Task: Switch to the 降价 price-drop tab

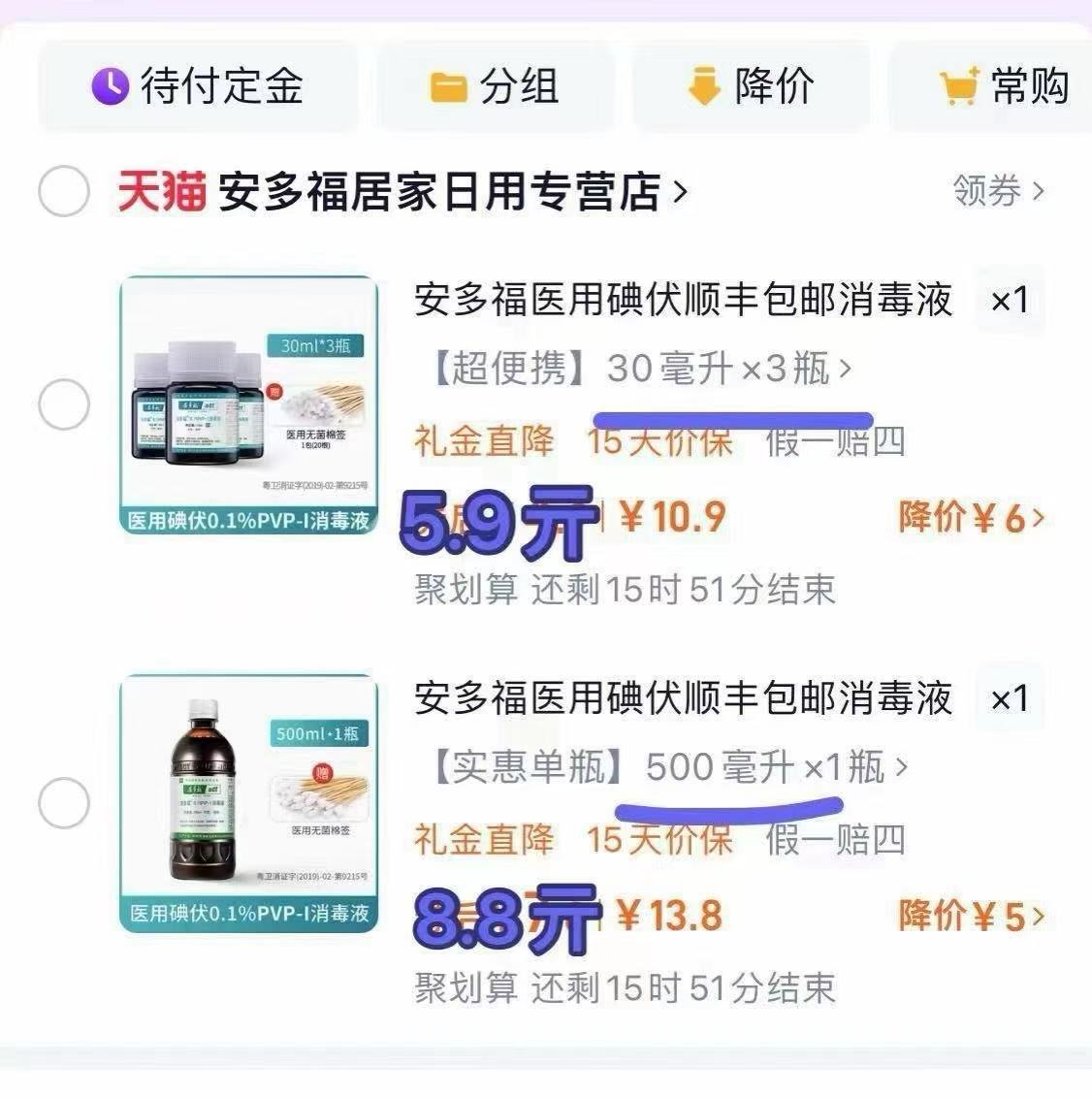Action: click(x=752, y=85)
